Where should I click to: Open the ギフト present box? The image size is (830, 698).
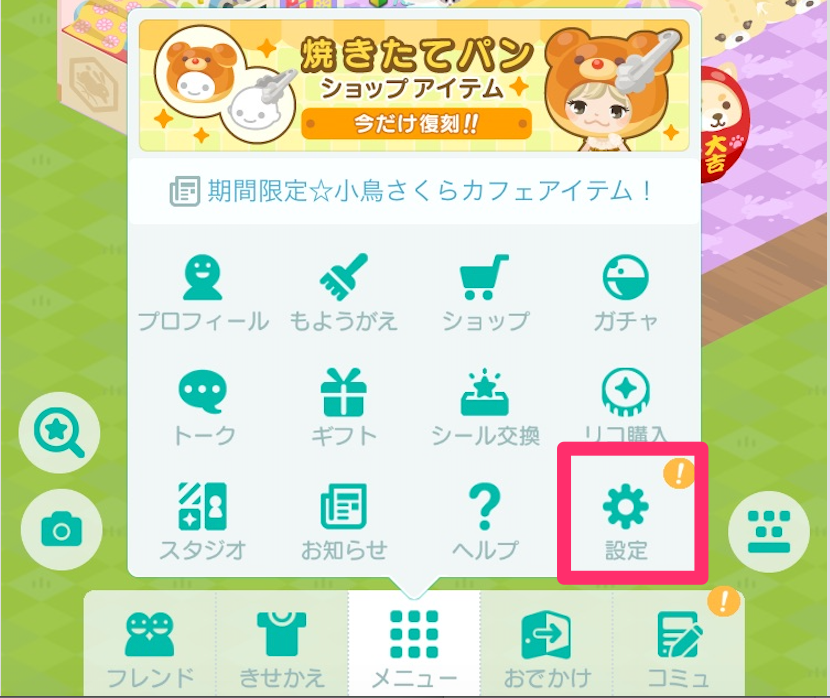click(343, 407)
